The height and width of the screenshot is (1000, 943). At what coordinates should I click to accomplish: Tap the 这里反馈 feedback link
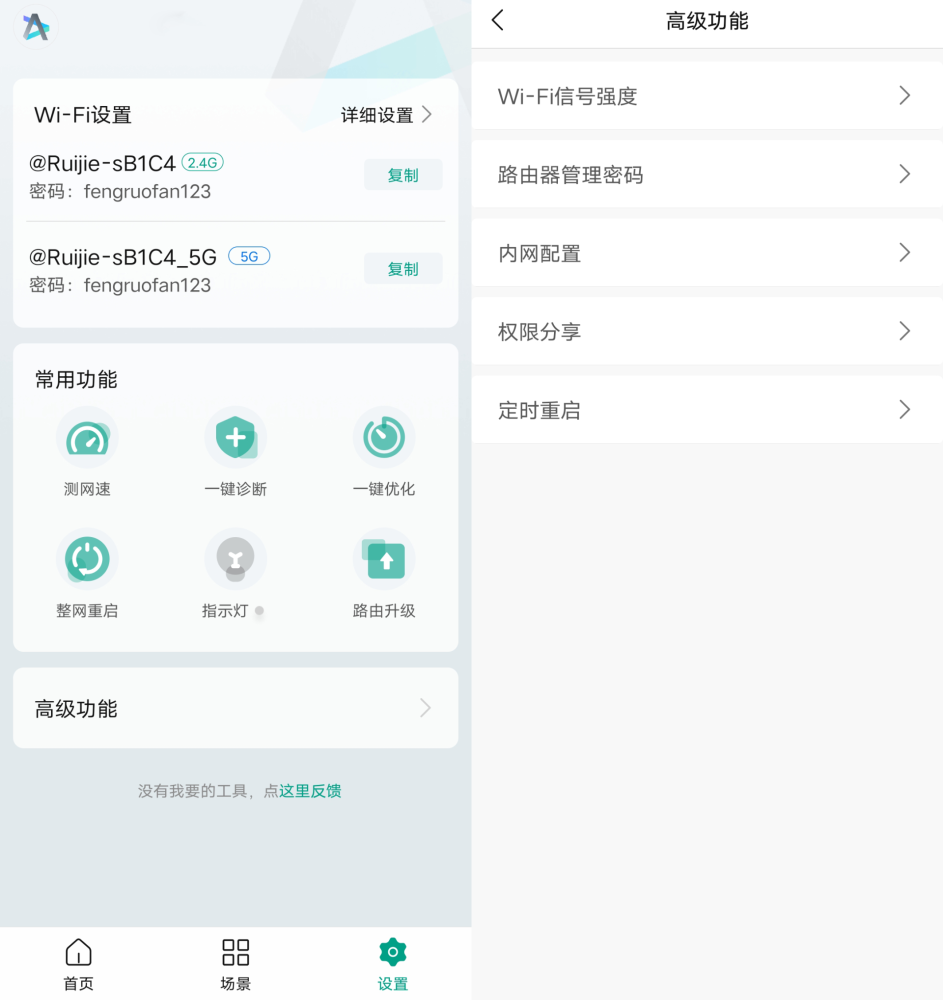pyautogui.click(x=310, y=791)
